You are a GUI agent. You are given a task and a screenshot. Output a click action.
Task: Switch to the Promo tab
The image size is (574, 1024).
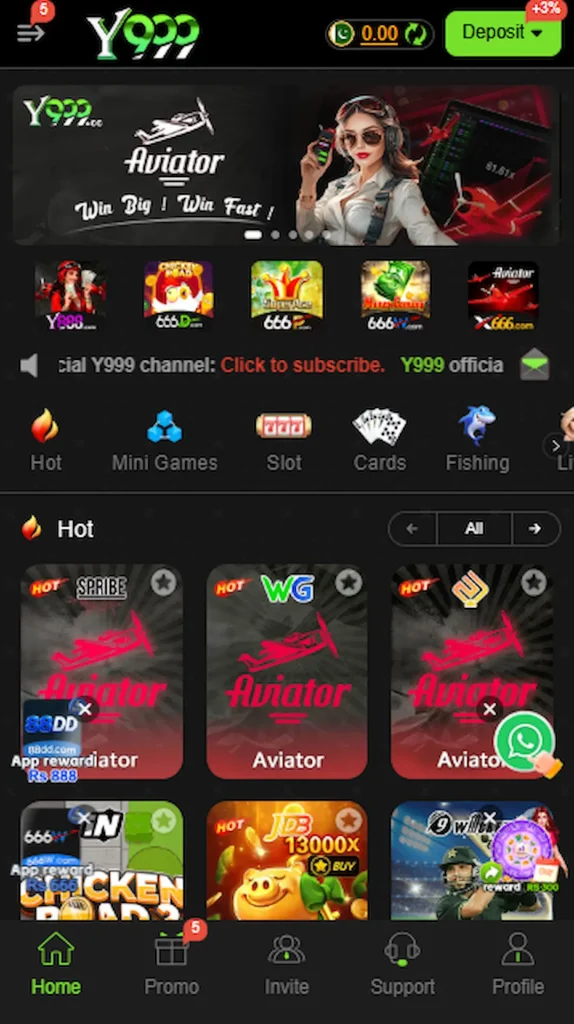pyautogui.click(x=172, y=962)
